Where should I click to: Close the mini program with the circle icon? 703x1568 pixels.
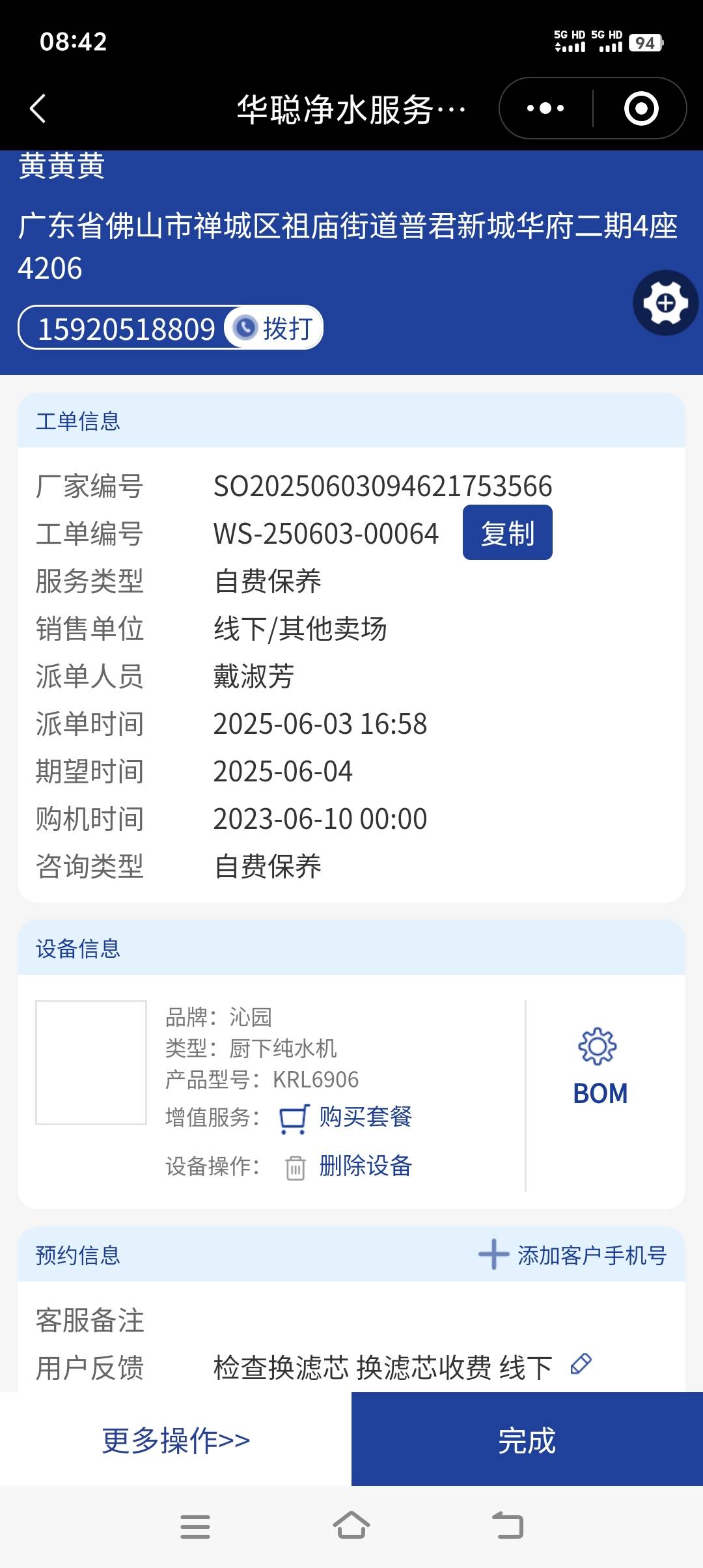pos(641,108)
